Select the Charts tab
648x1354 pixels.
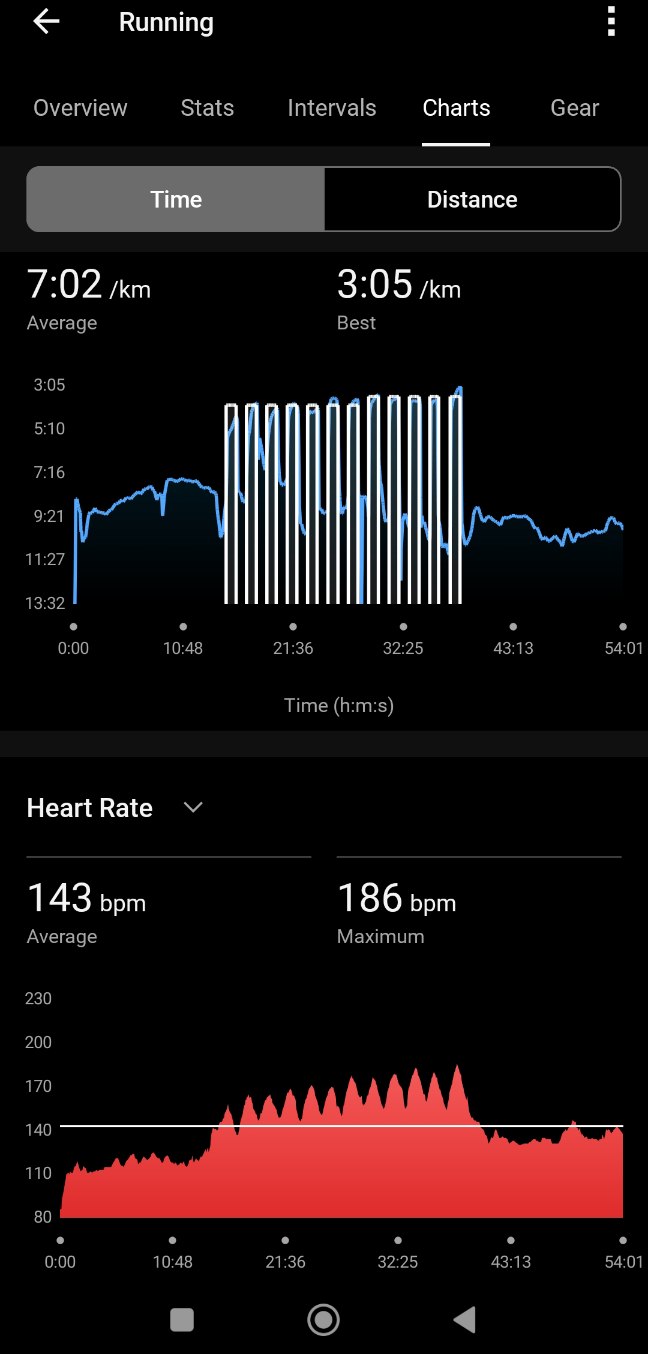(x=456, y=108)
